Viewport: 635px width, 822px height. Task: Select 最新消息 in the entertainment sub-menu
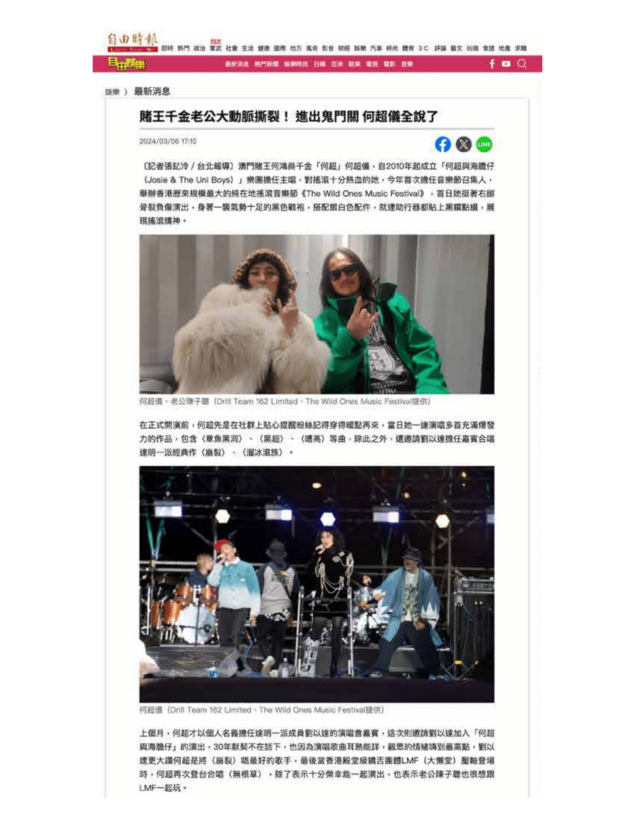point(238,64)
